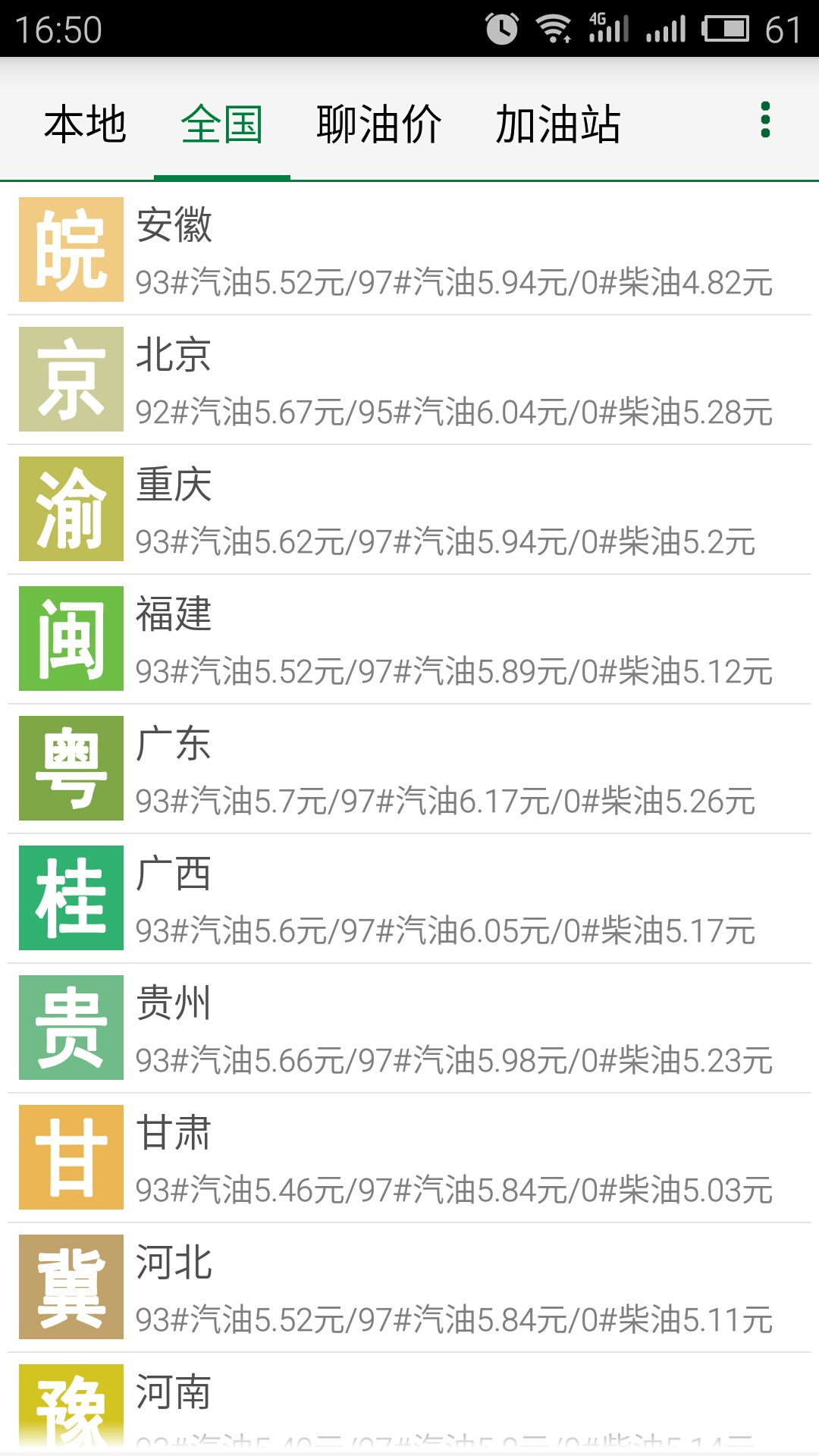Screen dimensions: 819x1456
Task: Switch to the 本地 tab
Action: 85,123
